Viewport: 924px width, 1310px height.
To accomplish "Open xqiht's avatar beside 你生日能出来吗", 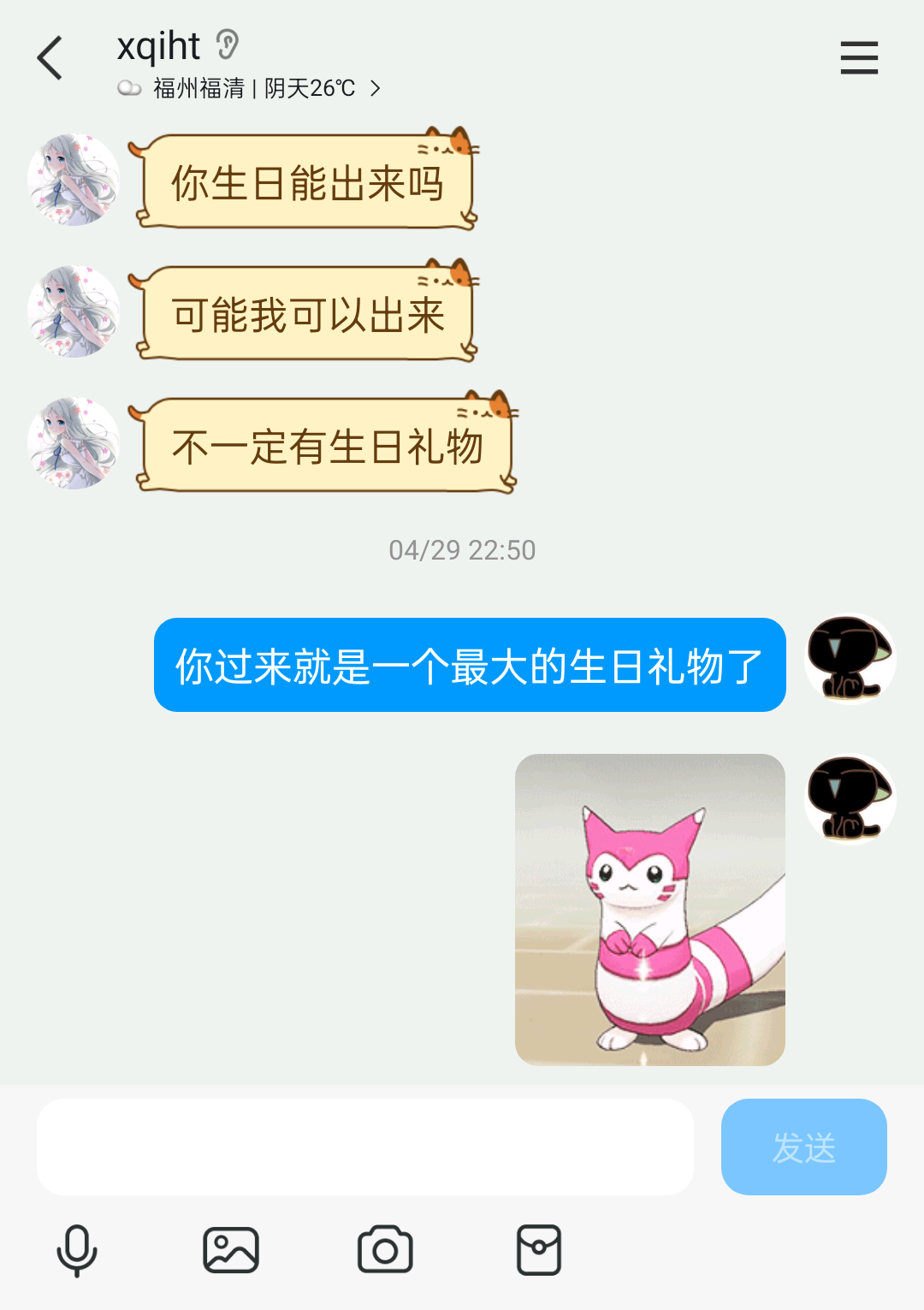I will pos(74,180).
